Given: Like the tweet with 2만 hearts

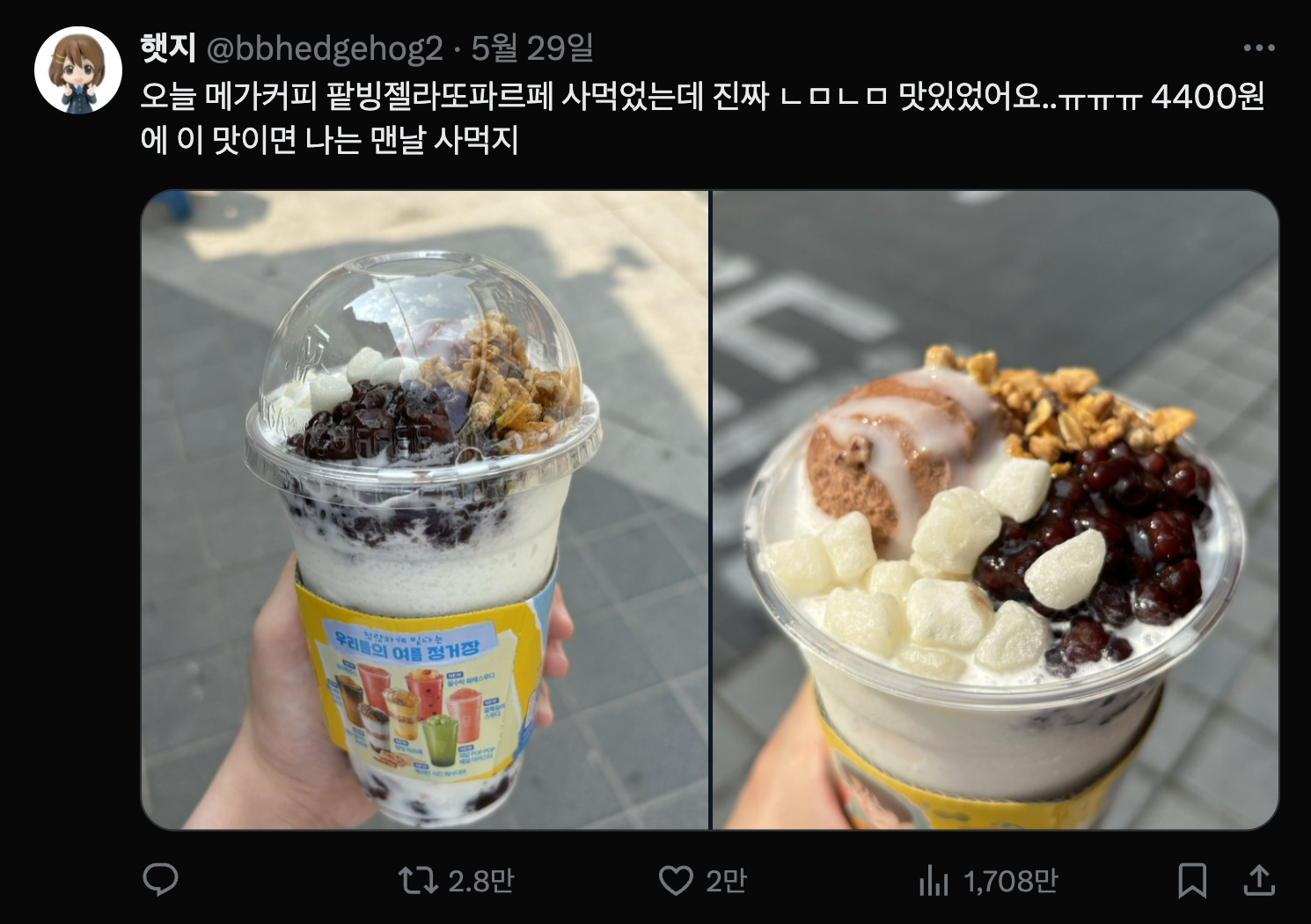Looking at the screenshot, I should [676, 880].
